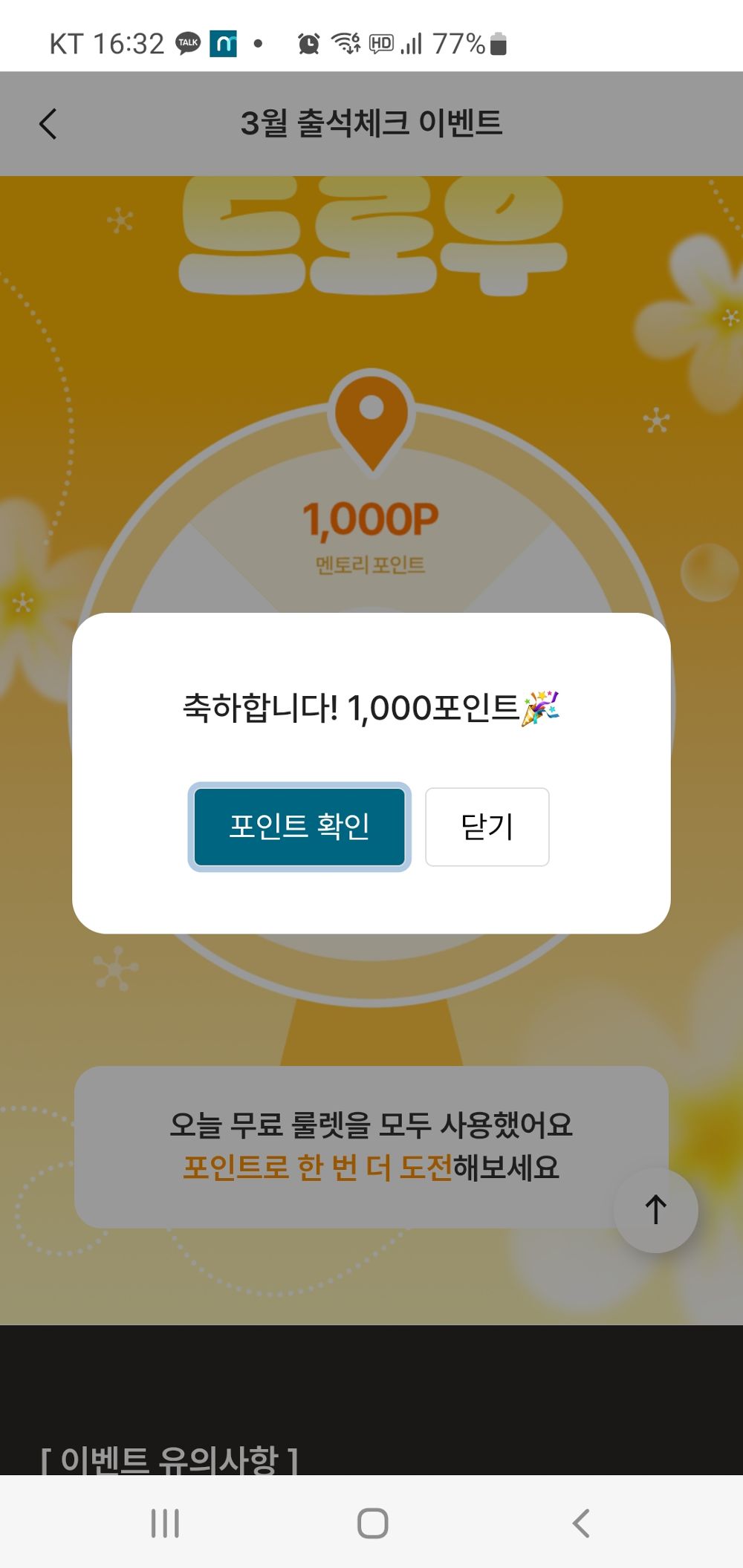This screenshot has height=1568, width=743.
Task: Go back with the back chevron
Action: 48,123
